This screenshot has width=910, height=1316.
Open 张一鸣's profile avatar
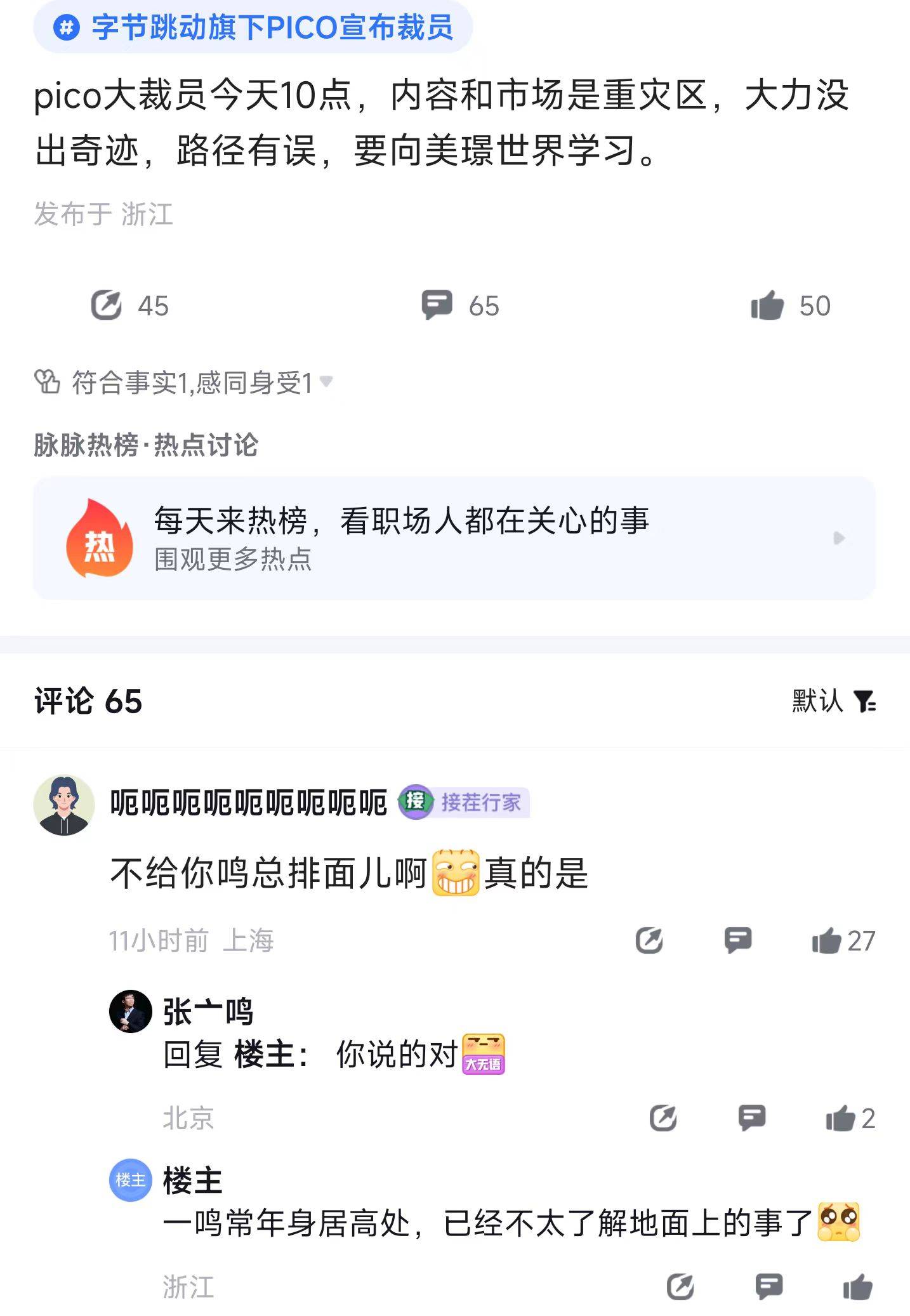click(x=131, y=1011)
